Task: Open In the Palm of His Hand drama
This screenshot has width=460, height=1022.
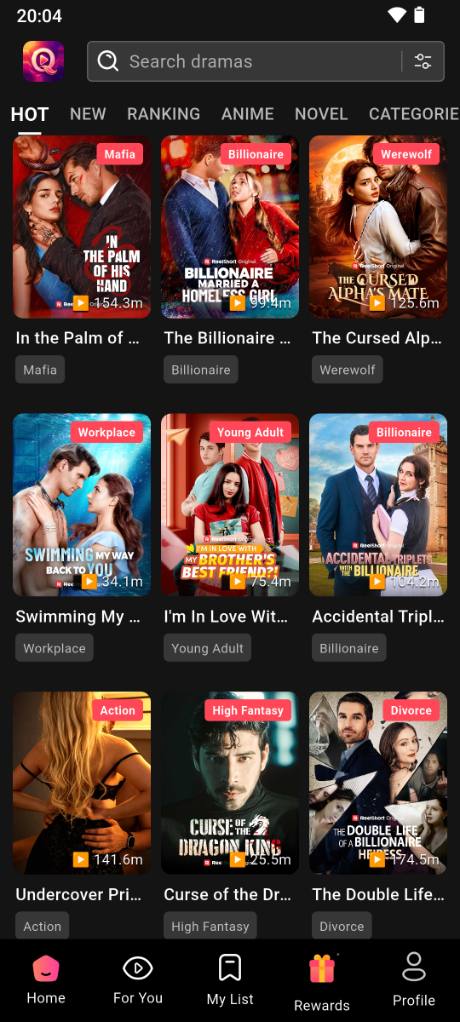Action: click(x=82, y=227)
